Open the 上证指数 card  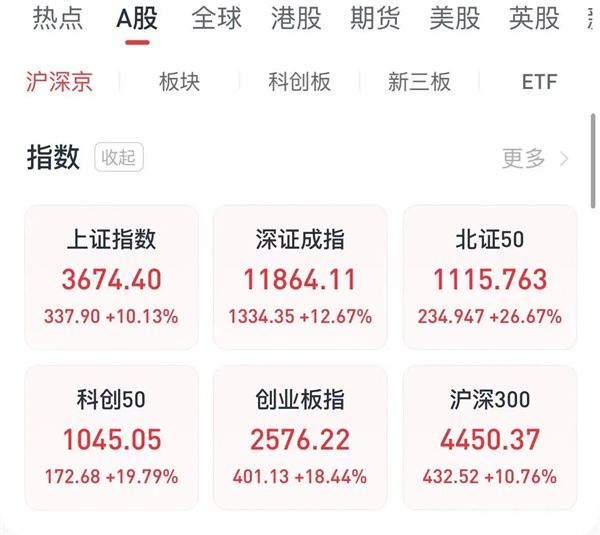tap(111, 277)
